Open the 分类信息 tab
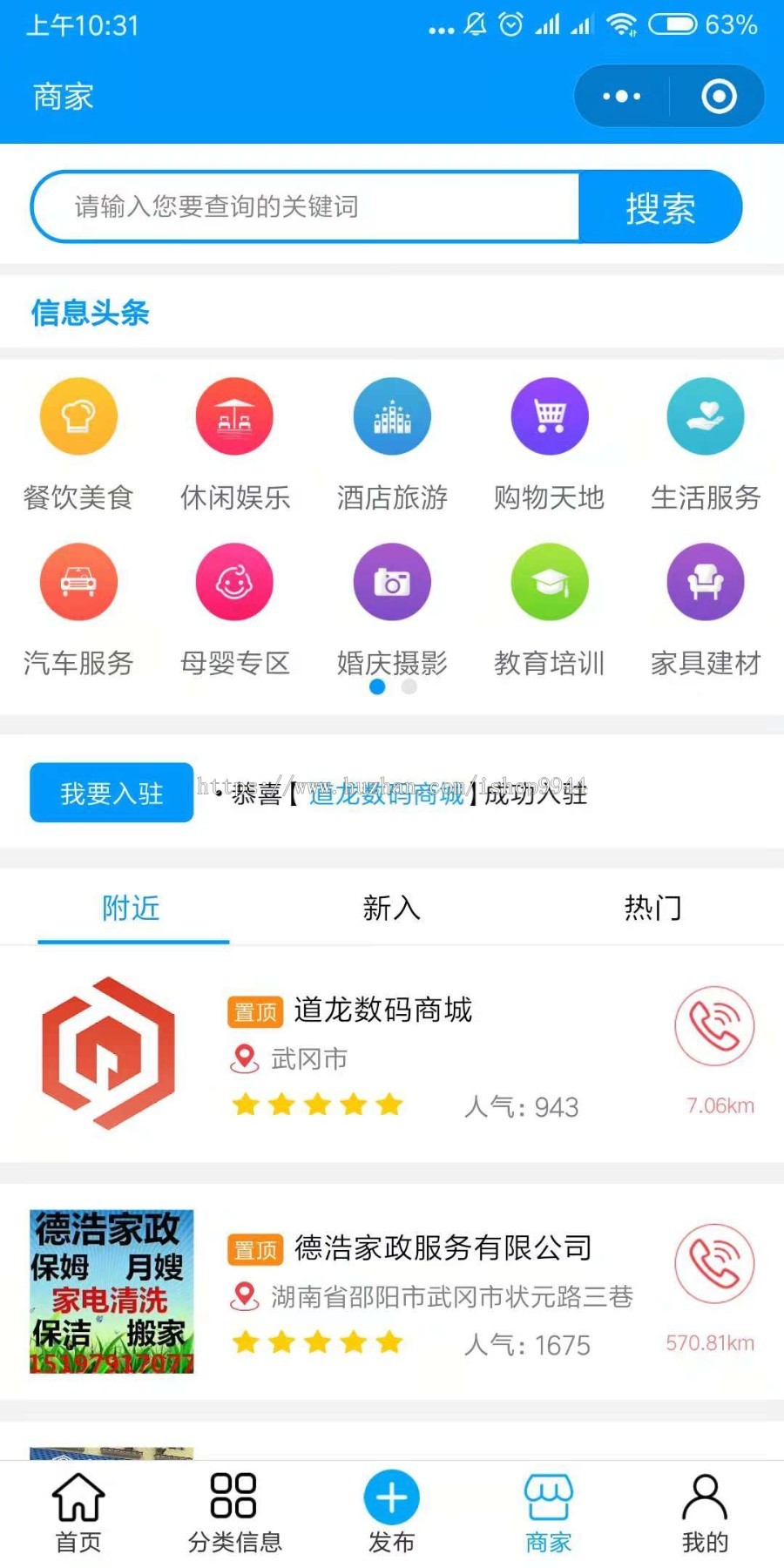 pyautogui.click(x=234, y=1512)
